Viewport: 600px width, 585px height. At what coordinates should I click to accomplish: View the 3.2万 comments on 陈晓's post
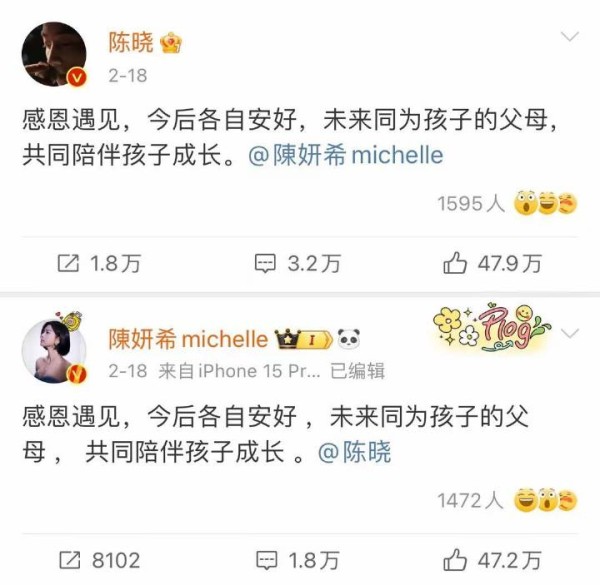pyautogui.click(x=297, y=263)
